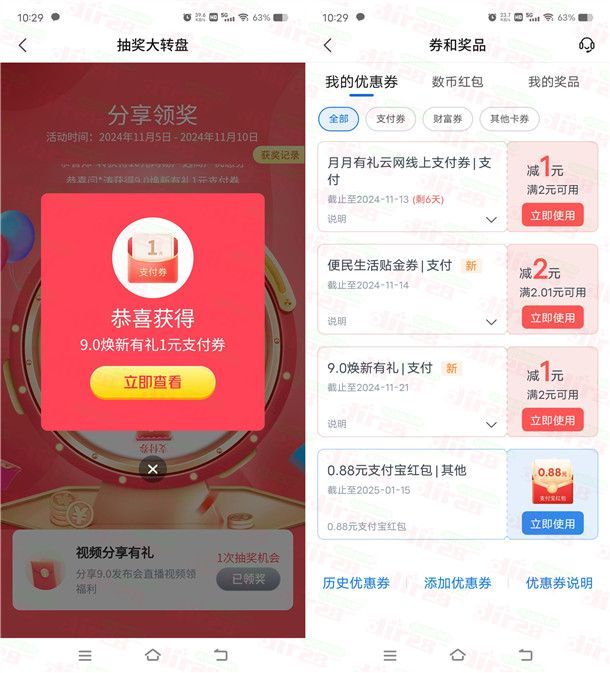Viewport: 610px width, 673px height.
Task: Expand 说明 for the 便民生活贴金券 coupon
Action: click(x=491, y=322)
